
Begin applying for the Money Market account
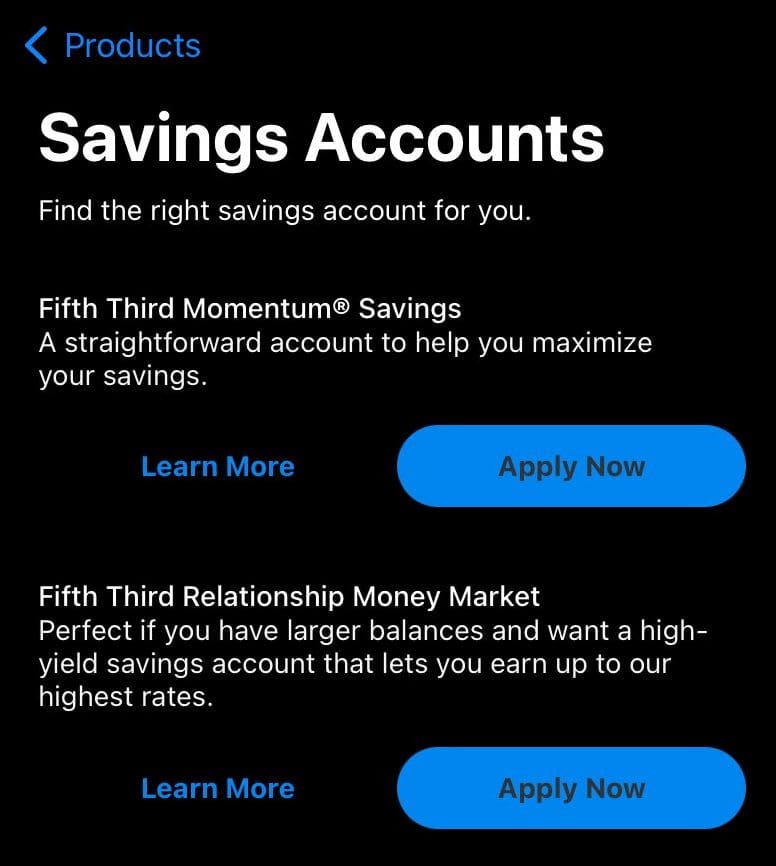pyautogui.click(x=571, y=788)
